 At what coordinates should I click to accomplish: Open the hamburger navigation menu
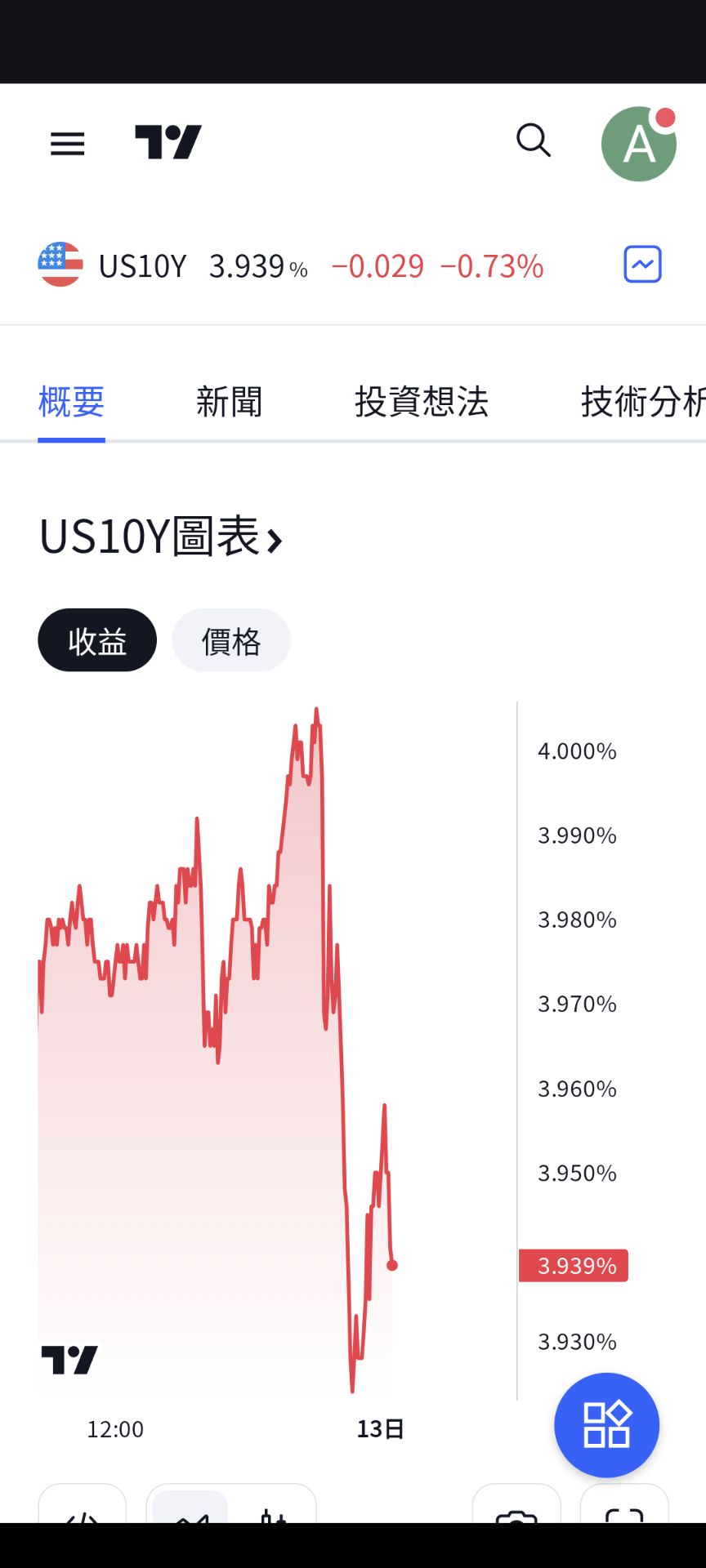click(67, 143)
